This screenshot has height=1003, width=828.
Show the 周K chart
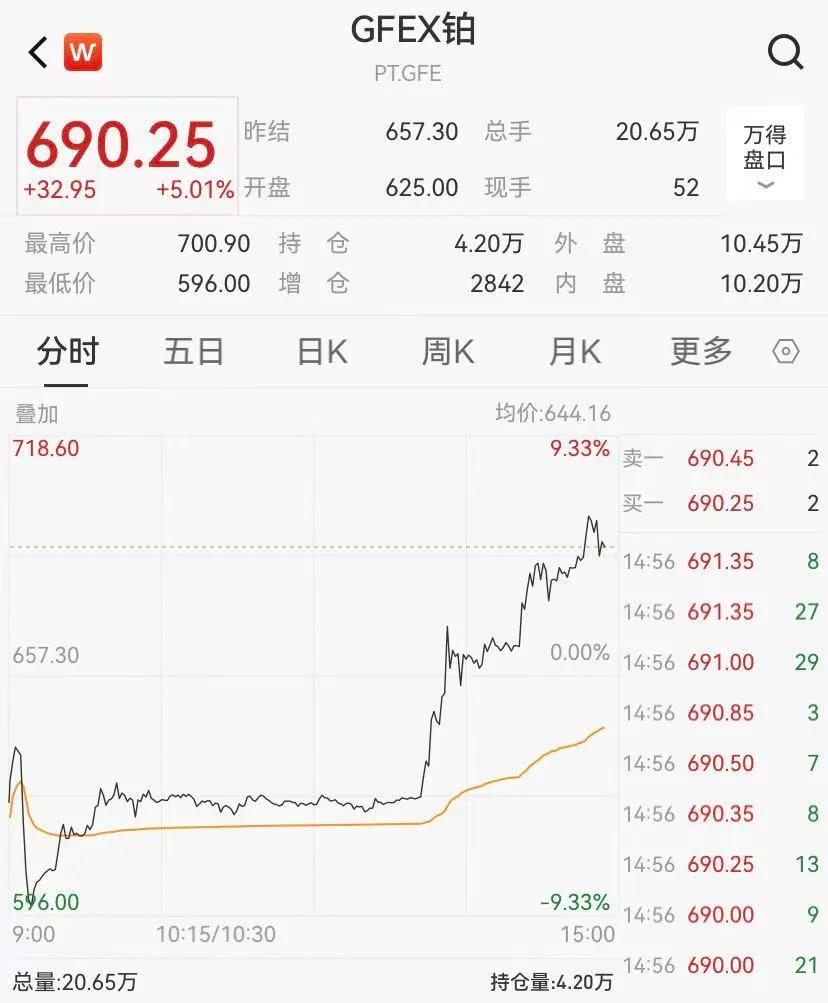pos(447,352)
